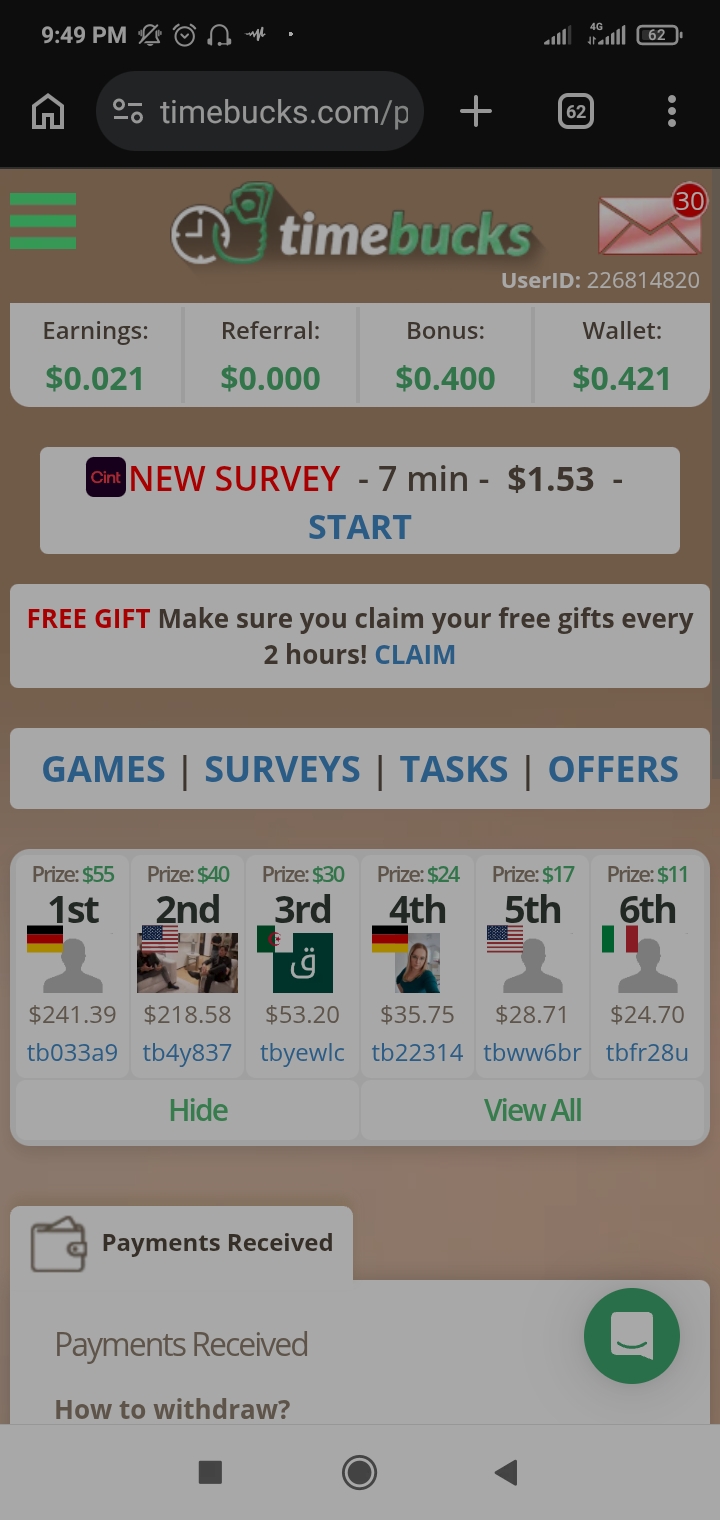Hide the leaderboard

(198, 1110)
